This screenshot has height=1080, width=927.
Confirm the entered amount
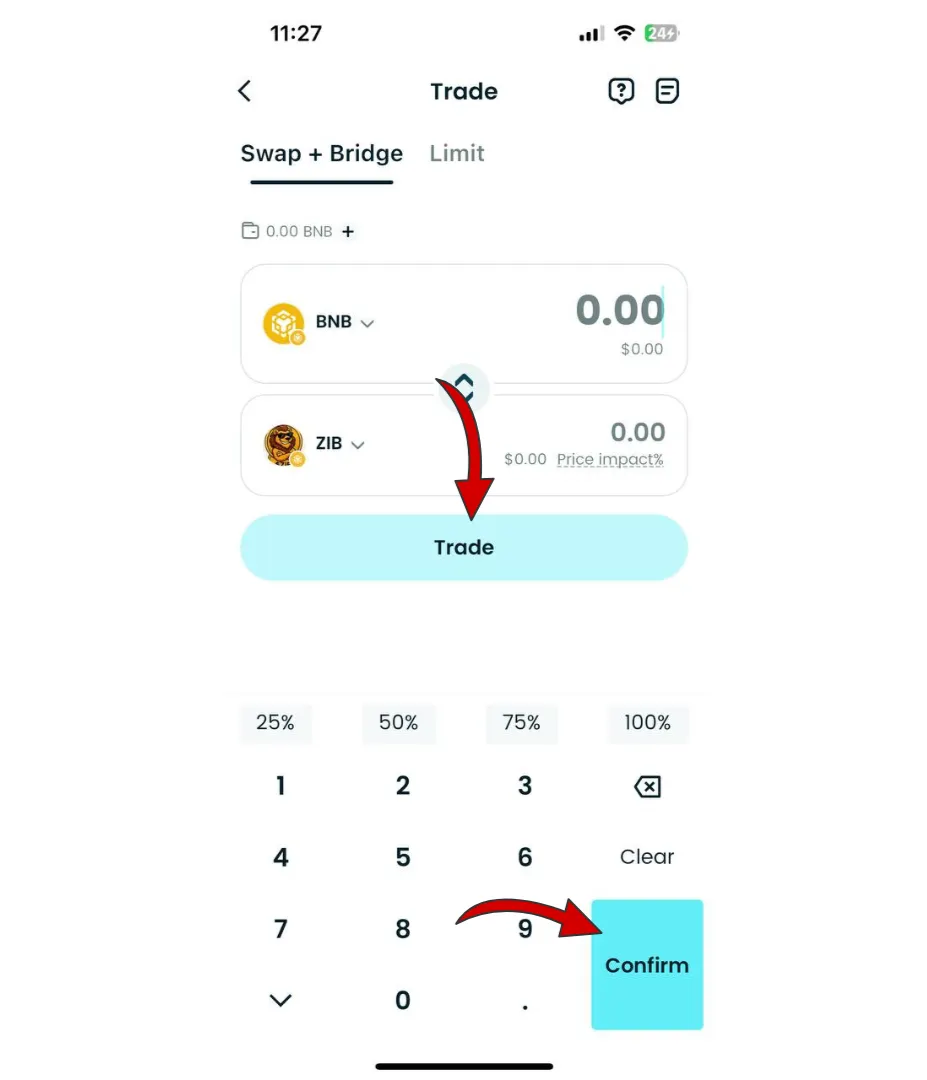coord(647,965)
